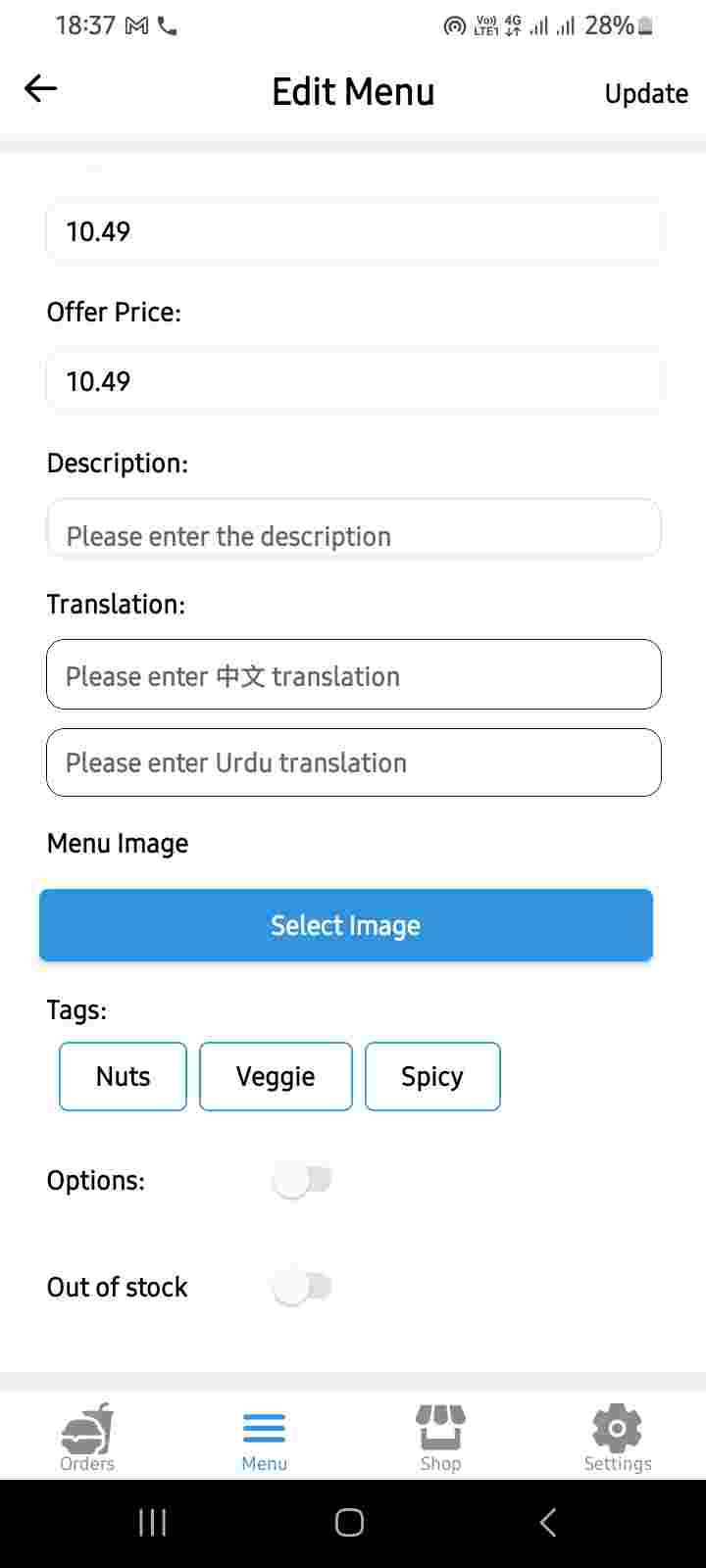The height and width of the screenshot is (1568, 706).
Task: Choose a picture with Select Image
Action: coord(345,925)
